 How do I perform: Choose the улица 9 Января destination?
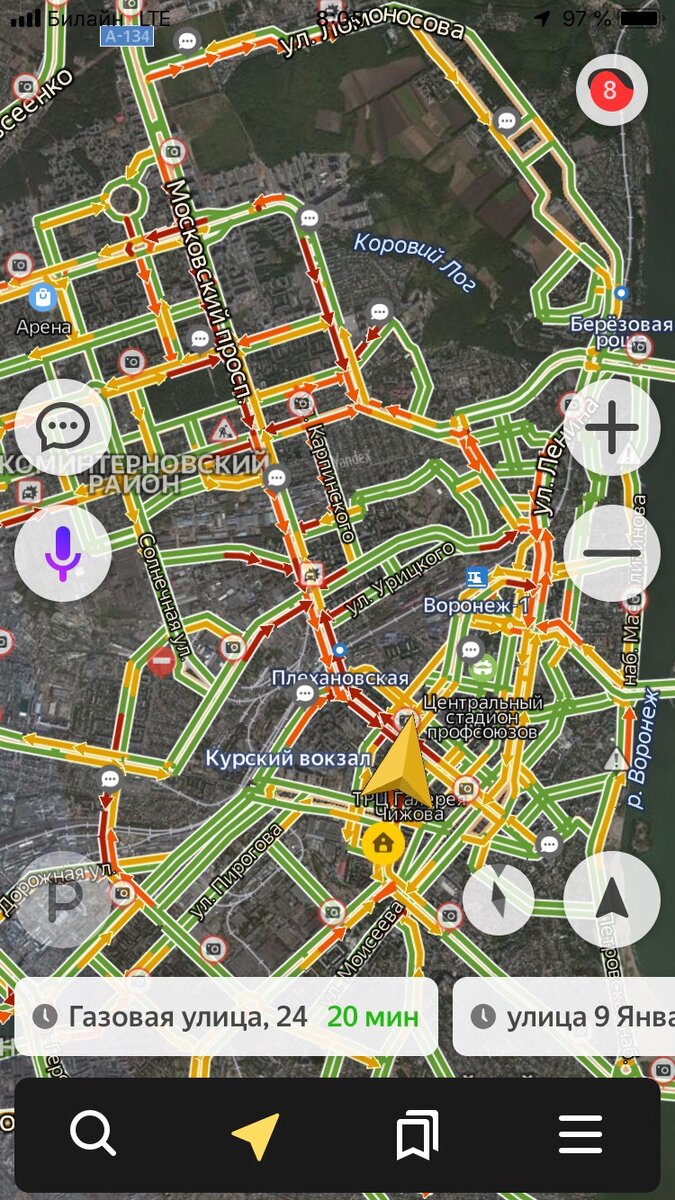565,1017
